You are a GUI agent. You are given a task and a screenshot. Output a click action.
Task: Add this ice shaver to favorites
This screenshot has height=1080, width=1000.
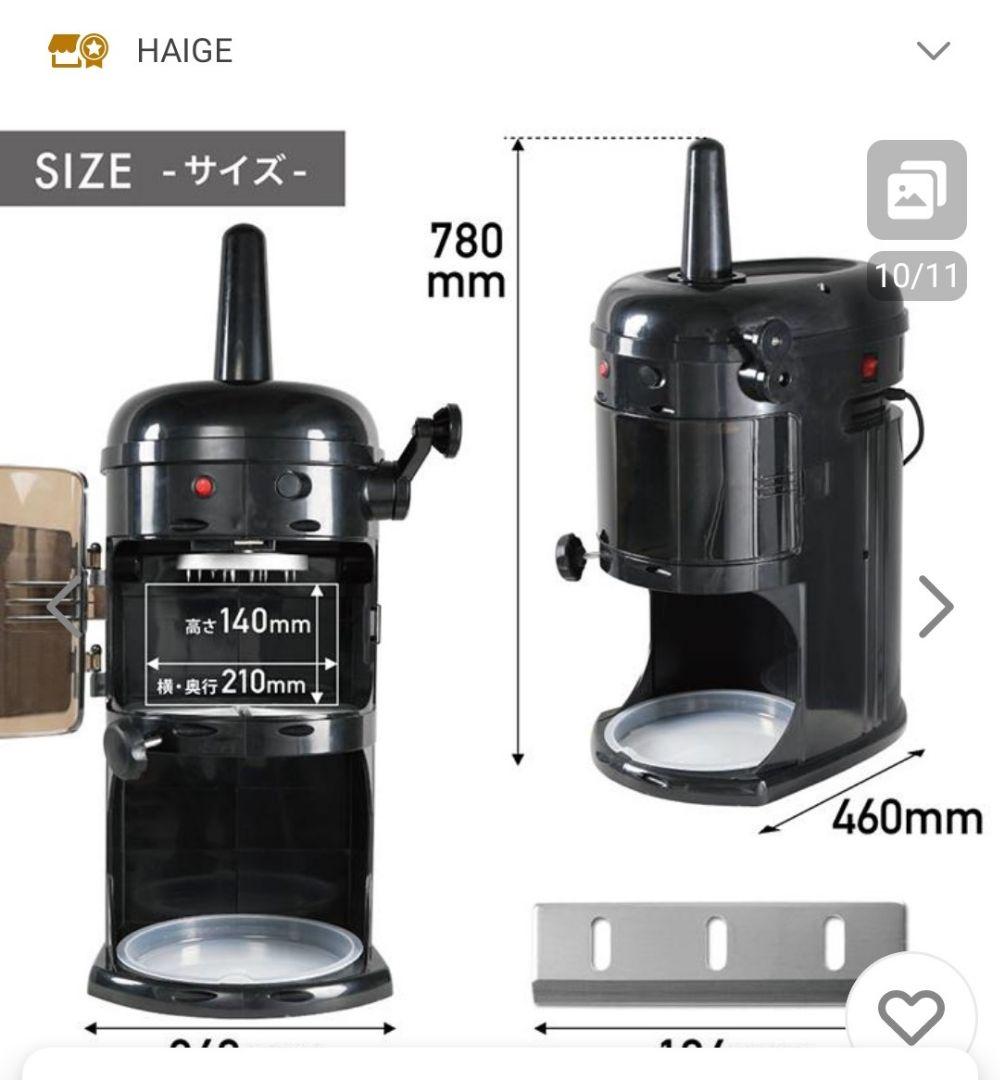[x=910, y=1016]
